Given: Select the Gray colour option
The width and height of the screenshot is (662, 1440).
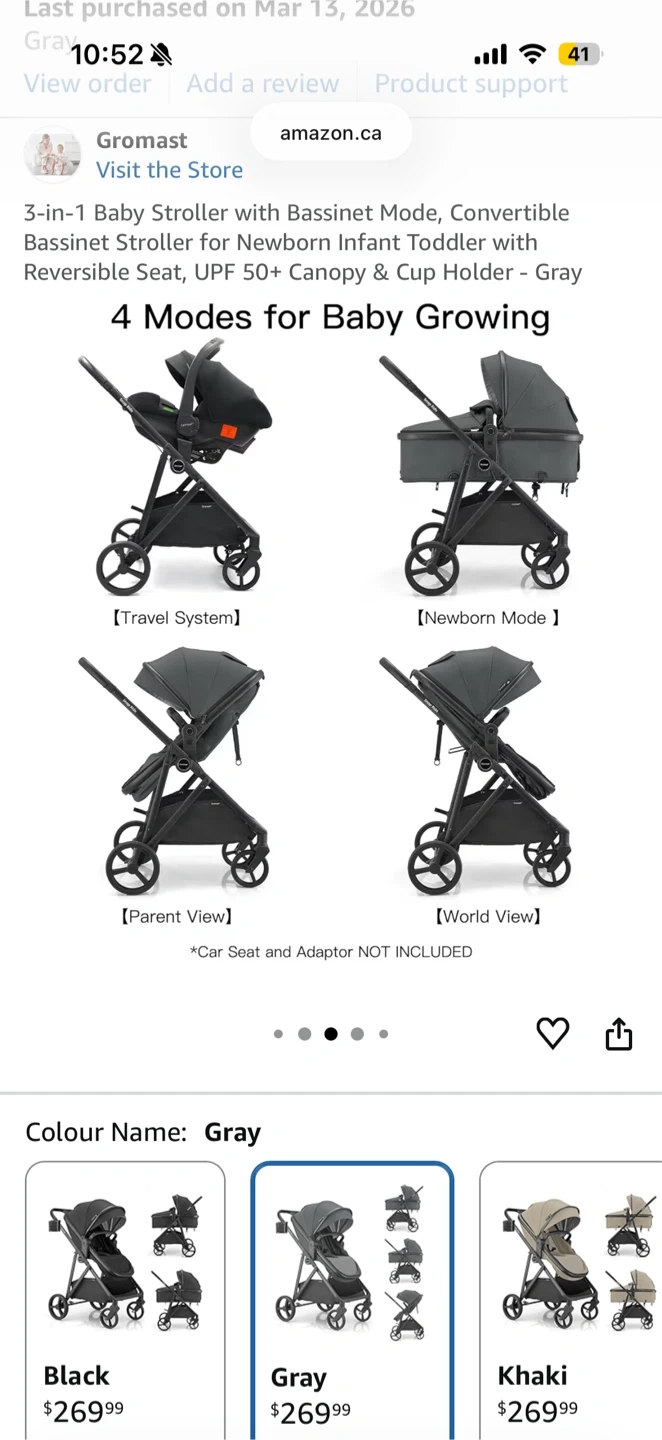Looking at the screenshot, I should tap(352, 1300).
